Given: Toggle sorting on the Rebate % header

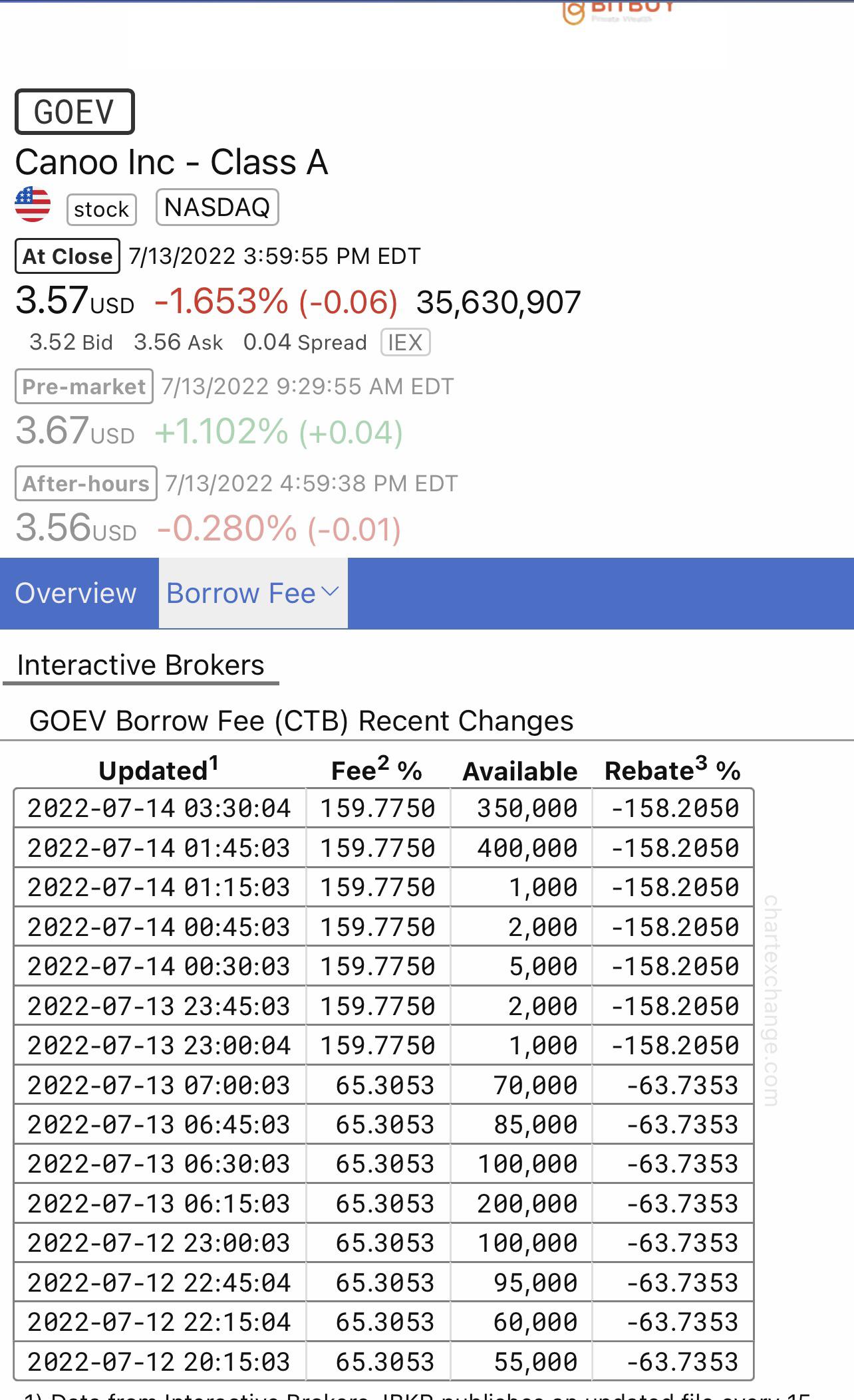Looking at the screenshot, I should point(672,769).
